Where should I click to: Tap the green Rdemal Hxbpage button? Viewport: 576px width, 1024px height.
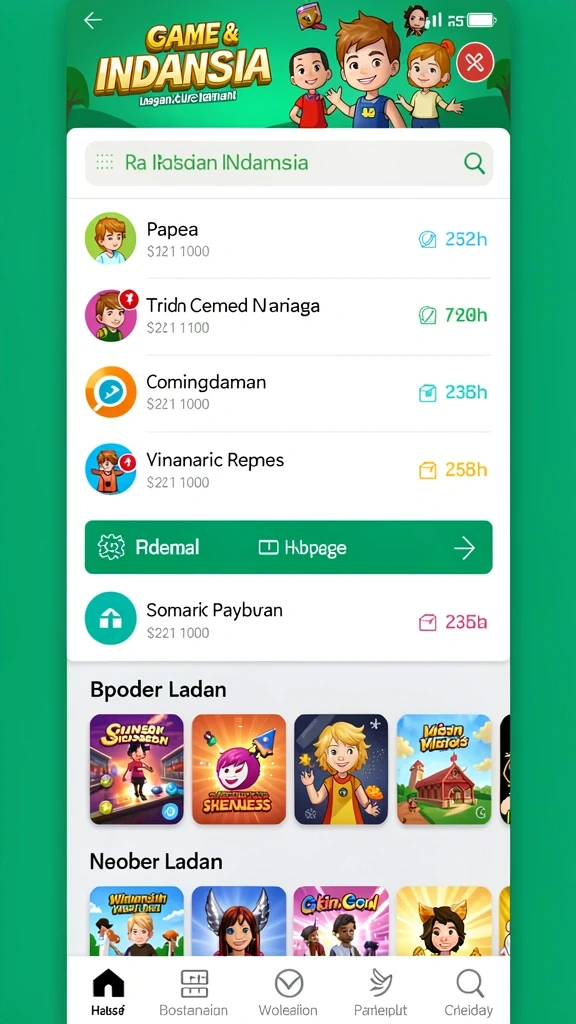pyautogui.click(x=289, y=547)
